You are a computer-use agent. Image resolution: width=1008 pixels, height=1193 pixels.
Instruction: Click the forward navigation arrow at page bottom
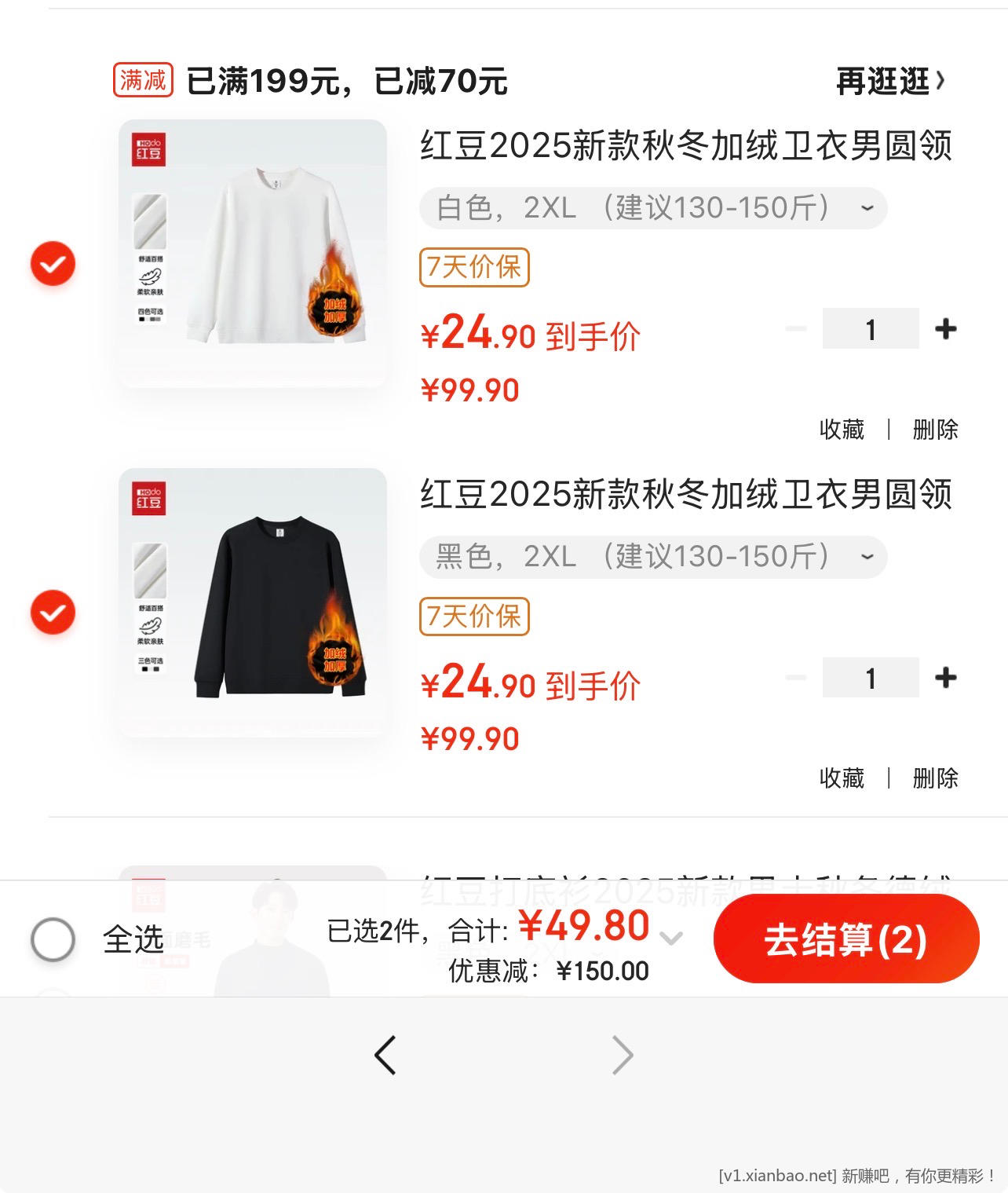[623, 1056]
